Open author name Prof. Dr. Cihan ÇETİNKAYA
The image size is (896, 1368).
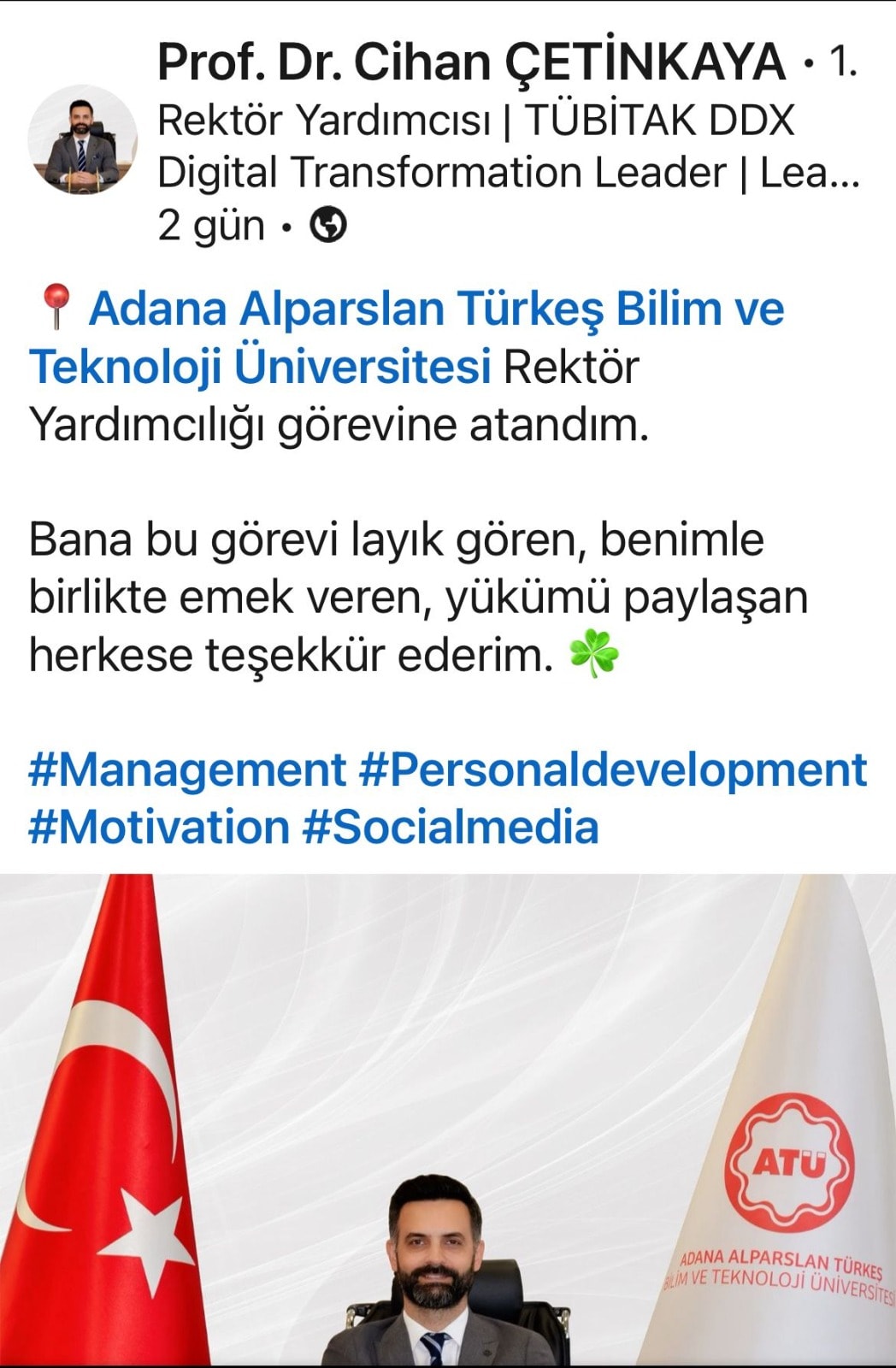pos(470,62)
